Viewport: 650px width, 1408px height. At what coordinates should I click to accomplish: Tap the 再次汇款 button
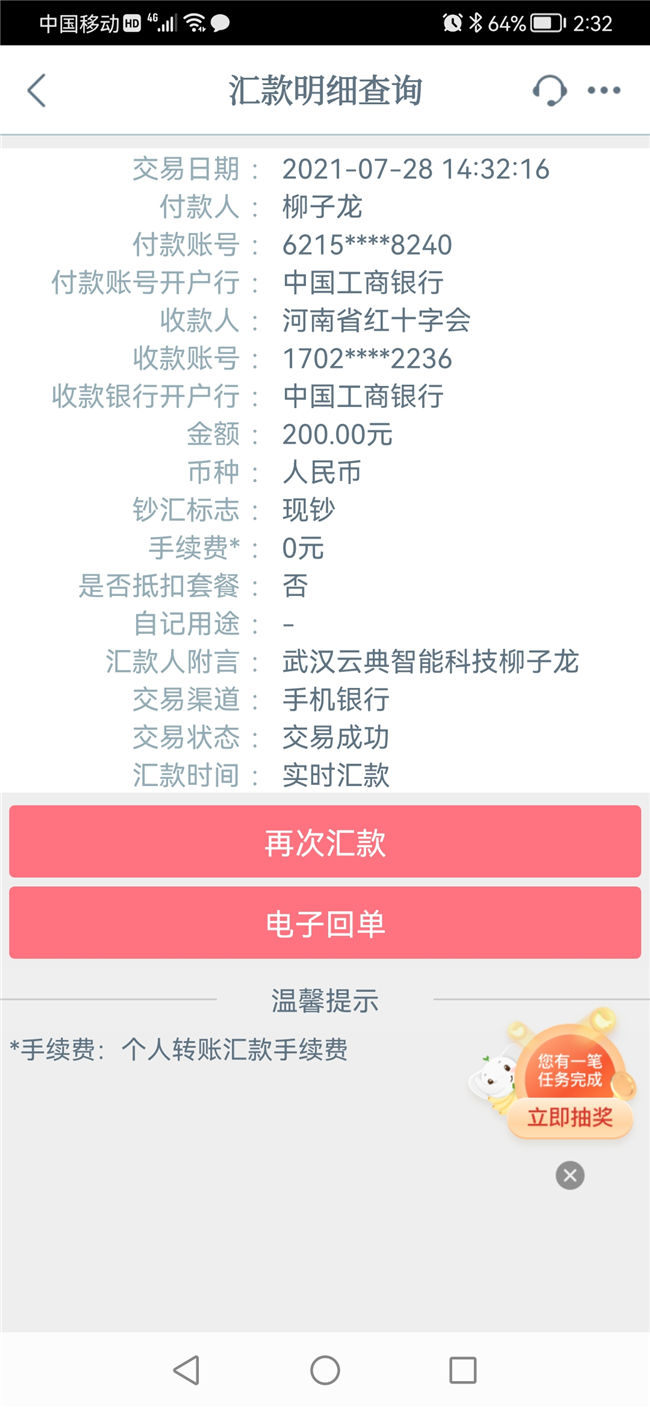coord(325,842)
